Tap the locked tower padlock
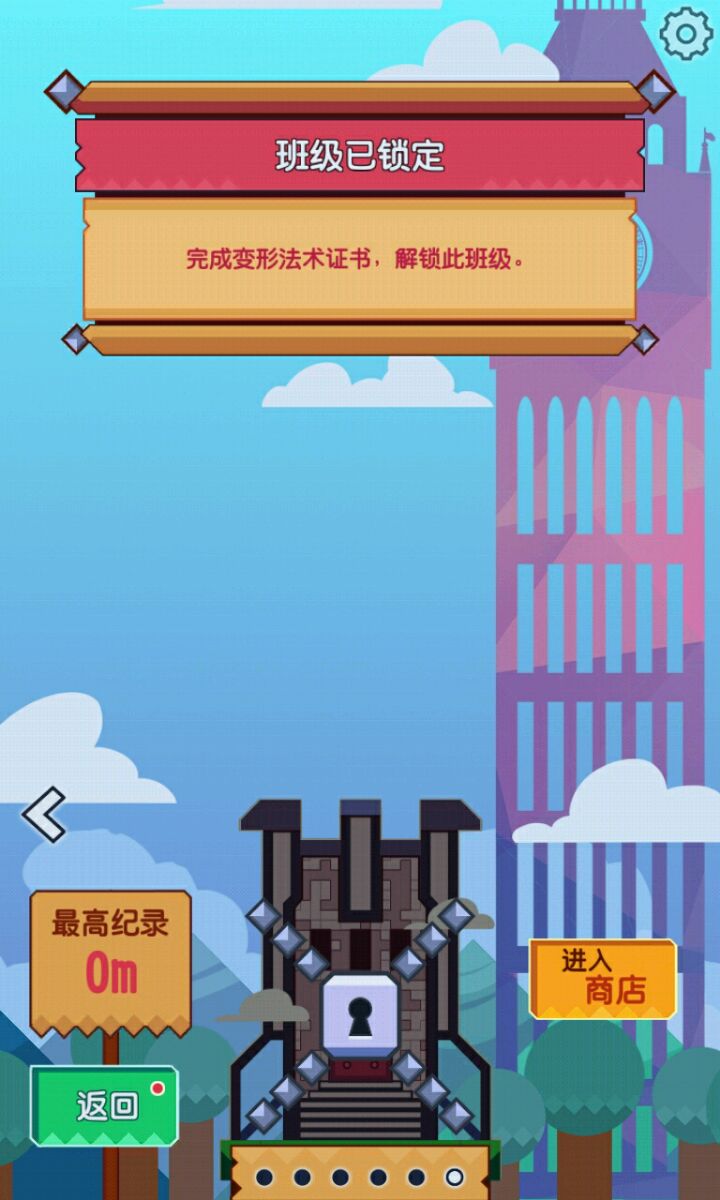Screen dimensions: 720x1200 [x=360, y=1013]
